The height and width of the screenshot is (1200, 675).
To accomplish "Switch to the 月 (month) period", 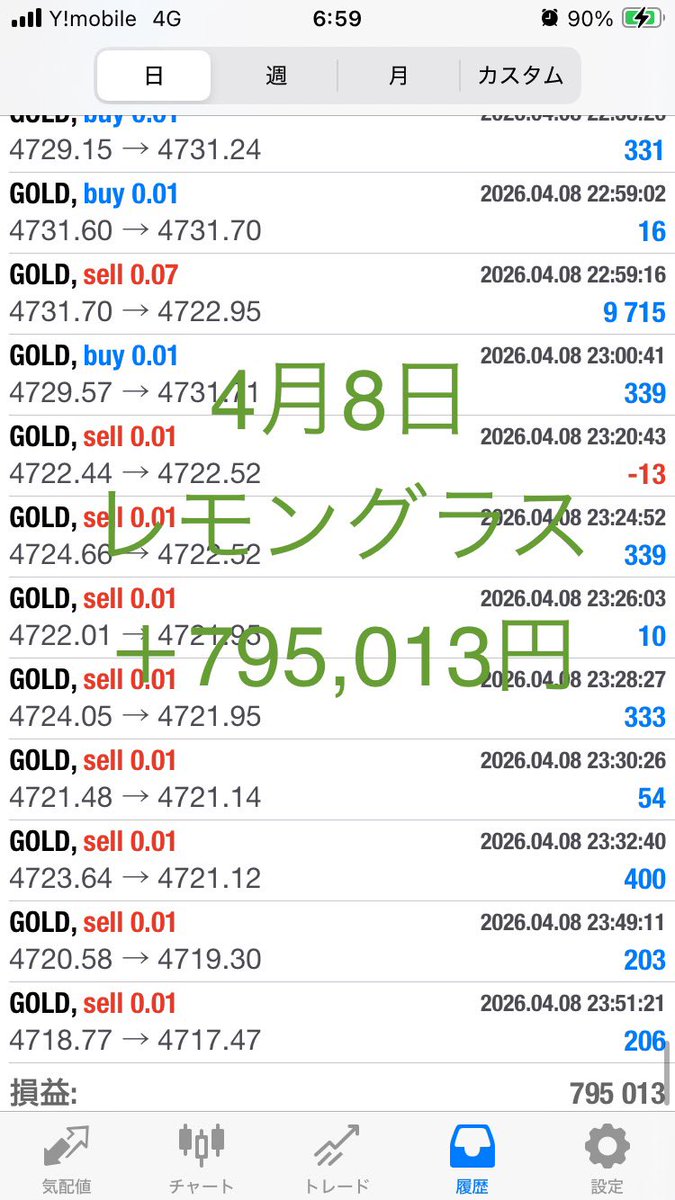I will click(398, 75).
